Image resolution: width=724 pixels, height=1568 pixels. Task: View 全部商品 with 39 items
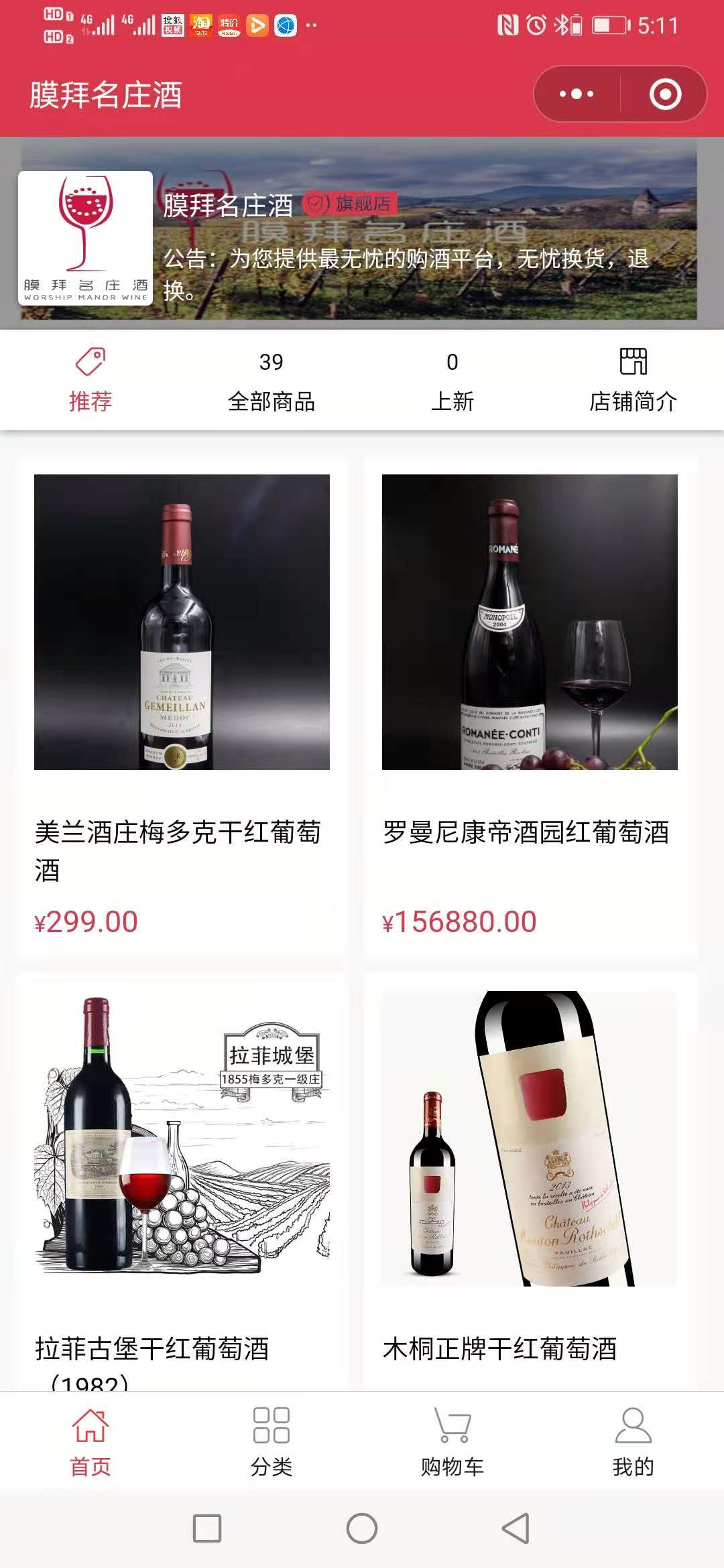[x=271, y=380]
